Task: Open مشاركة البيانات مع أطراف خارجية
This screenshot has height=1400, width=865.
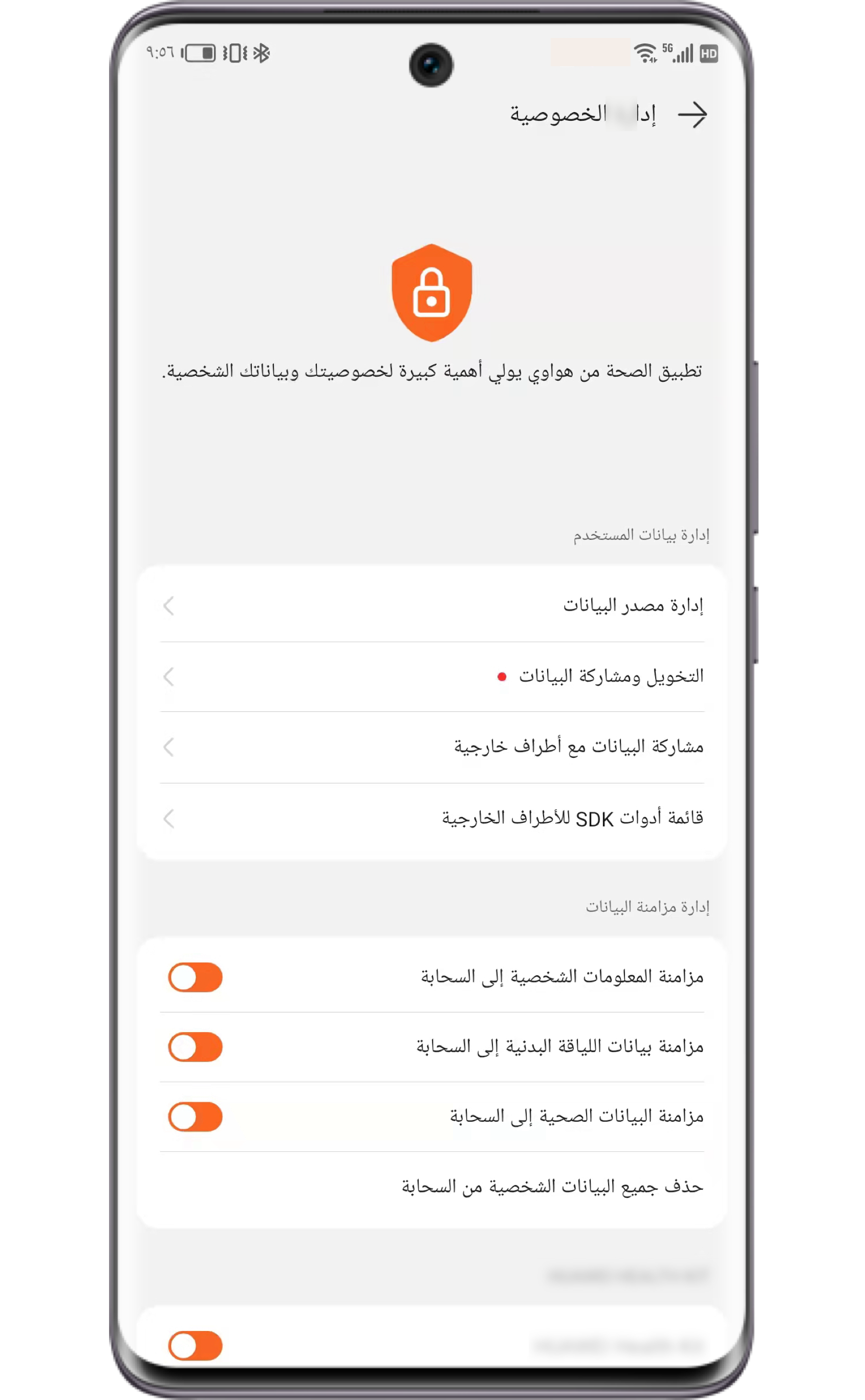Action: coord(432,747)
